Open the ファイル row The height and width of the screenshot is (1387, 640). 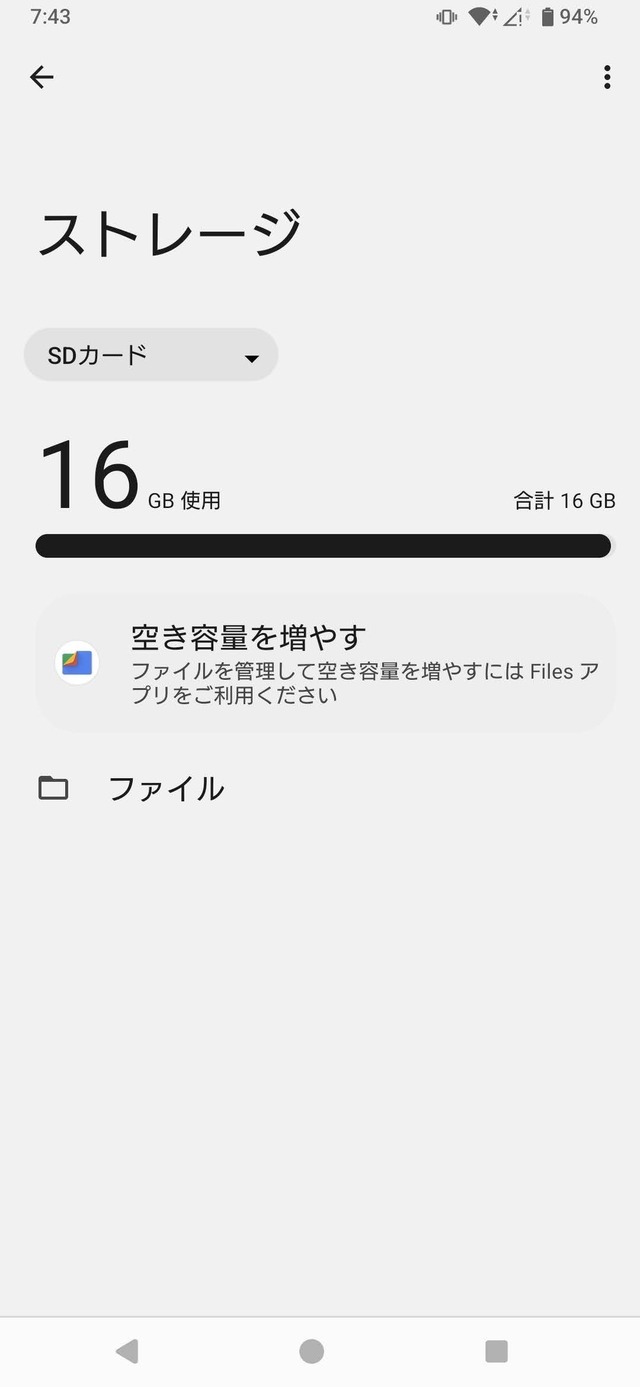(x=320, y=788)
